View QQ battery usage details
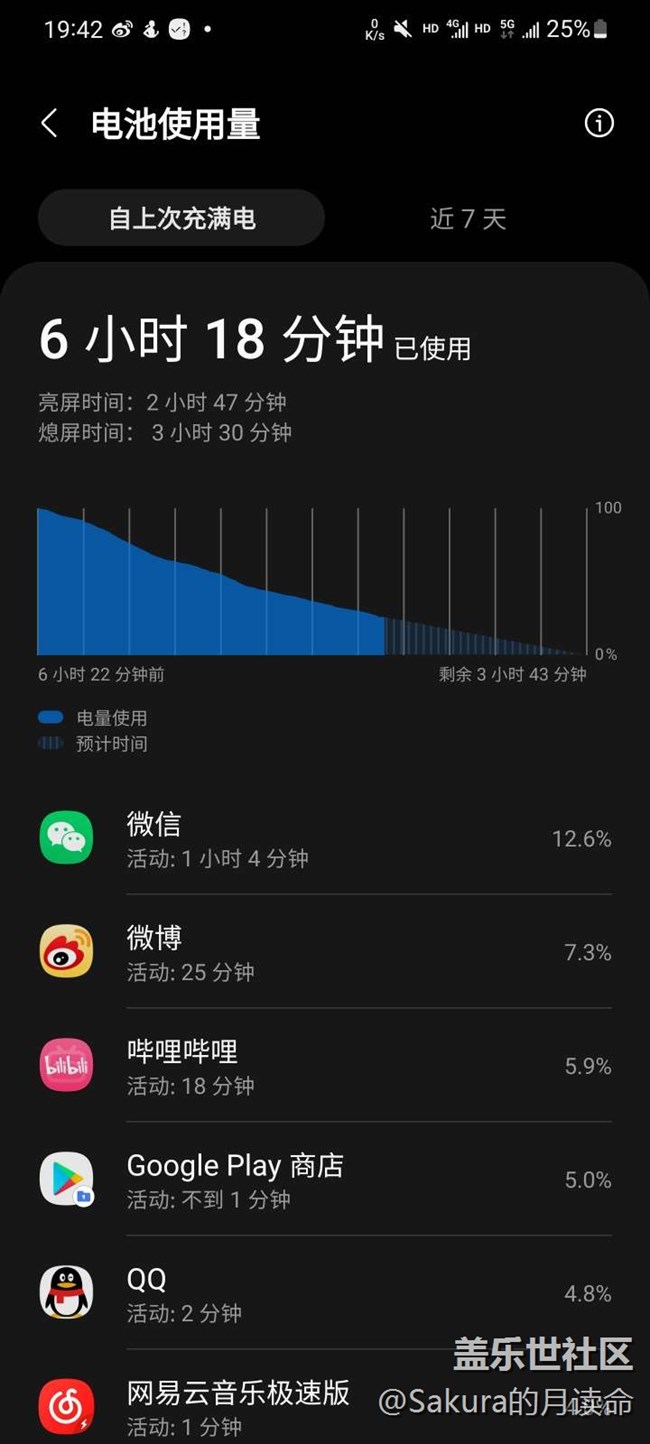The image size is (650, 1444). (325, 1293)
